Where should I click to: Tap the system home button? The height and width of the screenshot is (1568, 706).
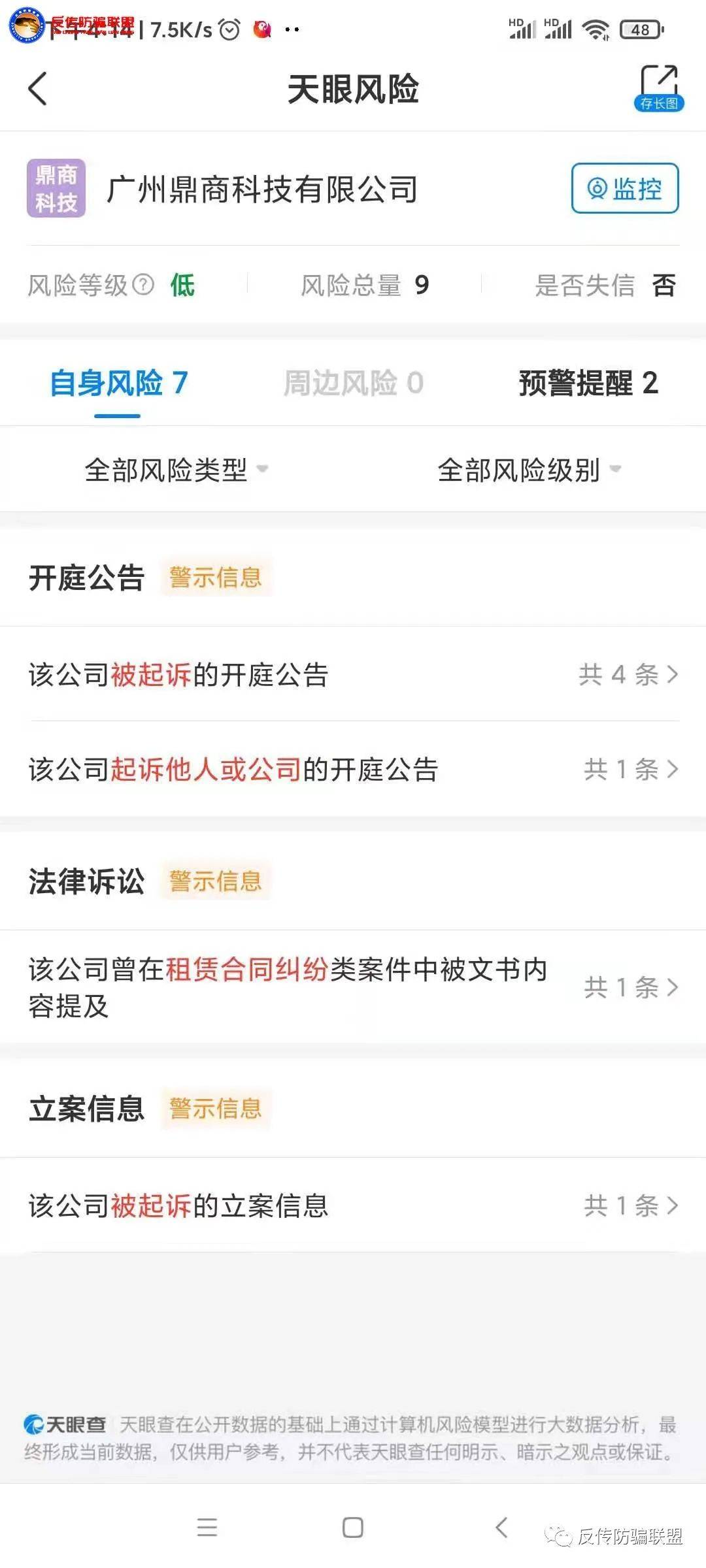[x=353, y=1527]
